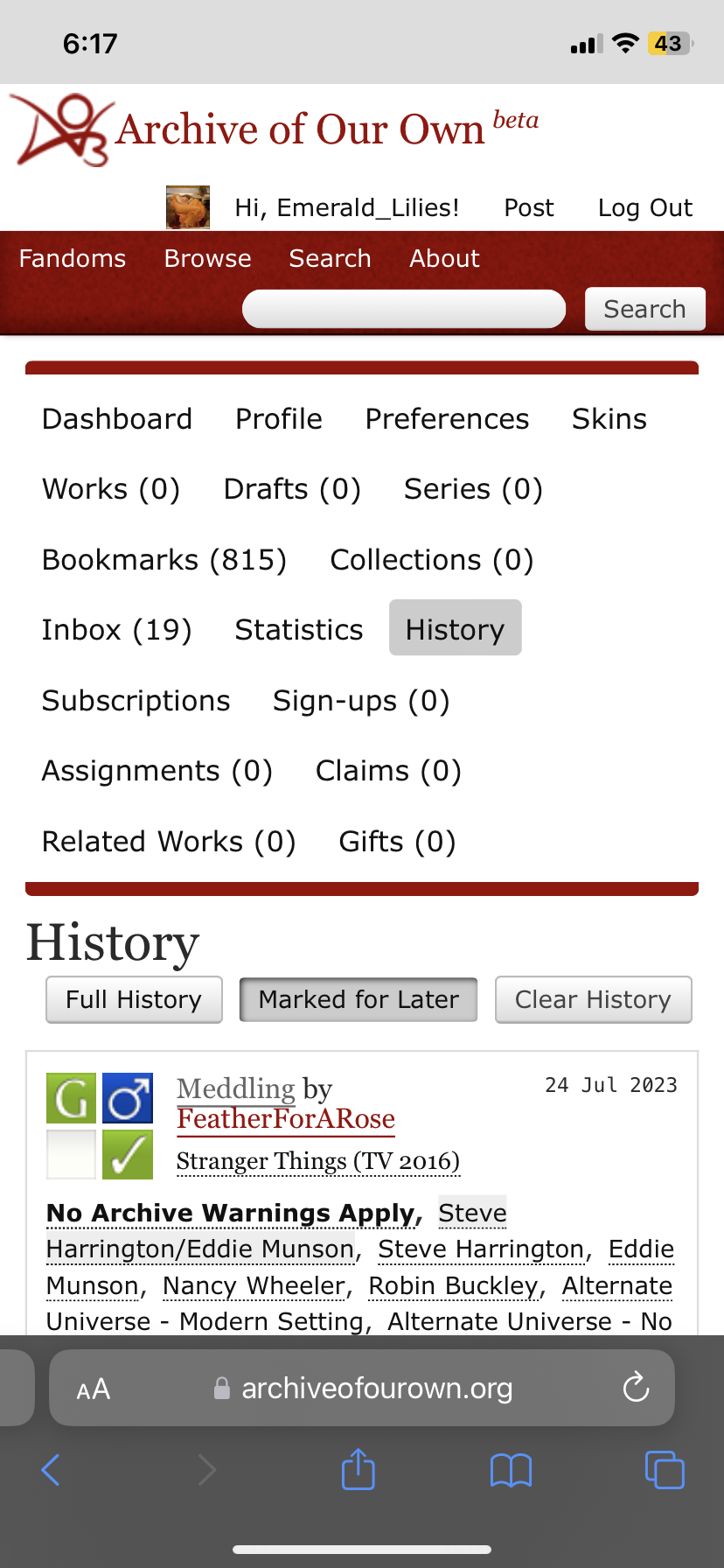Reload the page in Safari

click(x=636, y=1388)
